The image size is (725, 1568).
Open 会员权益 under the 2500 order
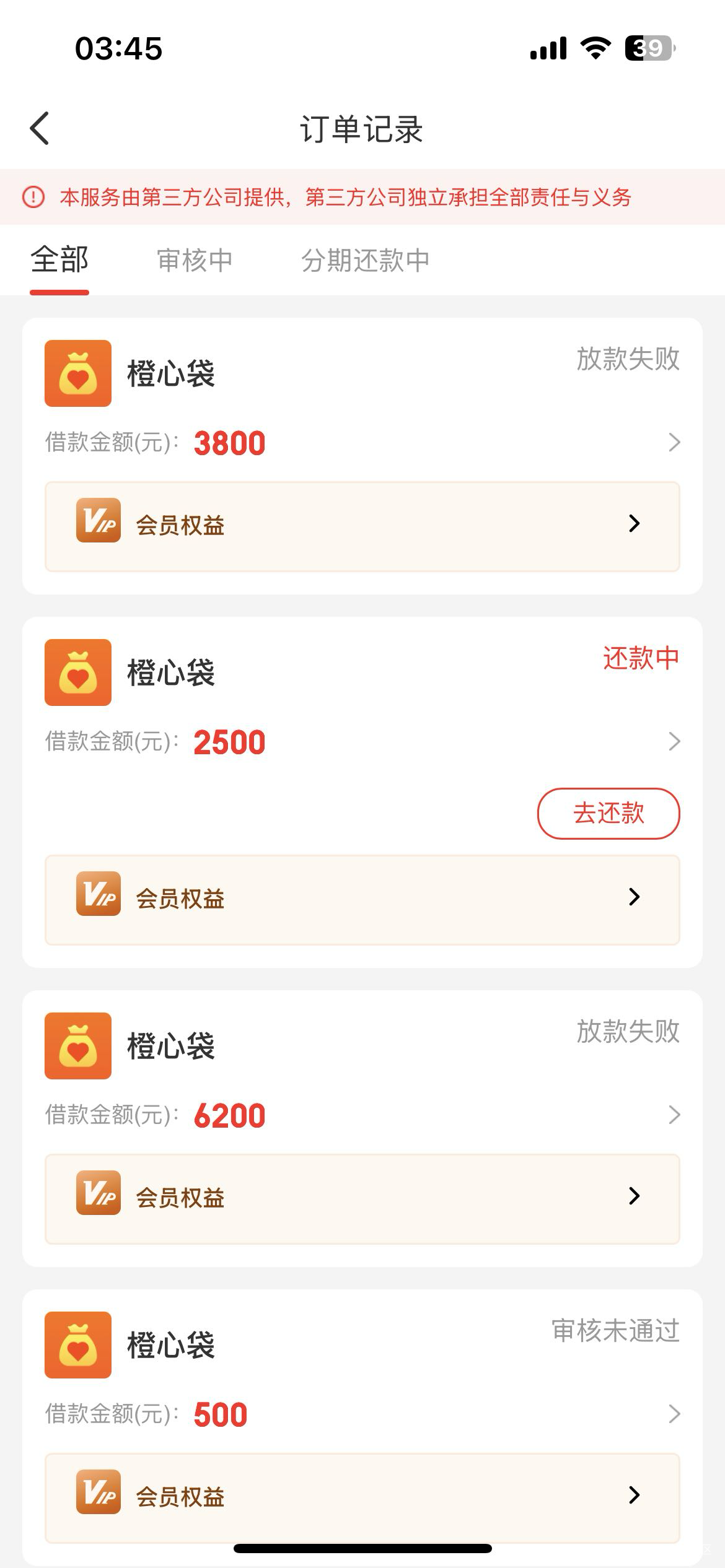click(x=362, y=899)
